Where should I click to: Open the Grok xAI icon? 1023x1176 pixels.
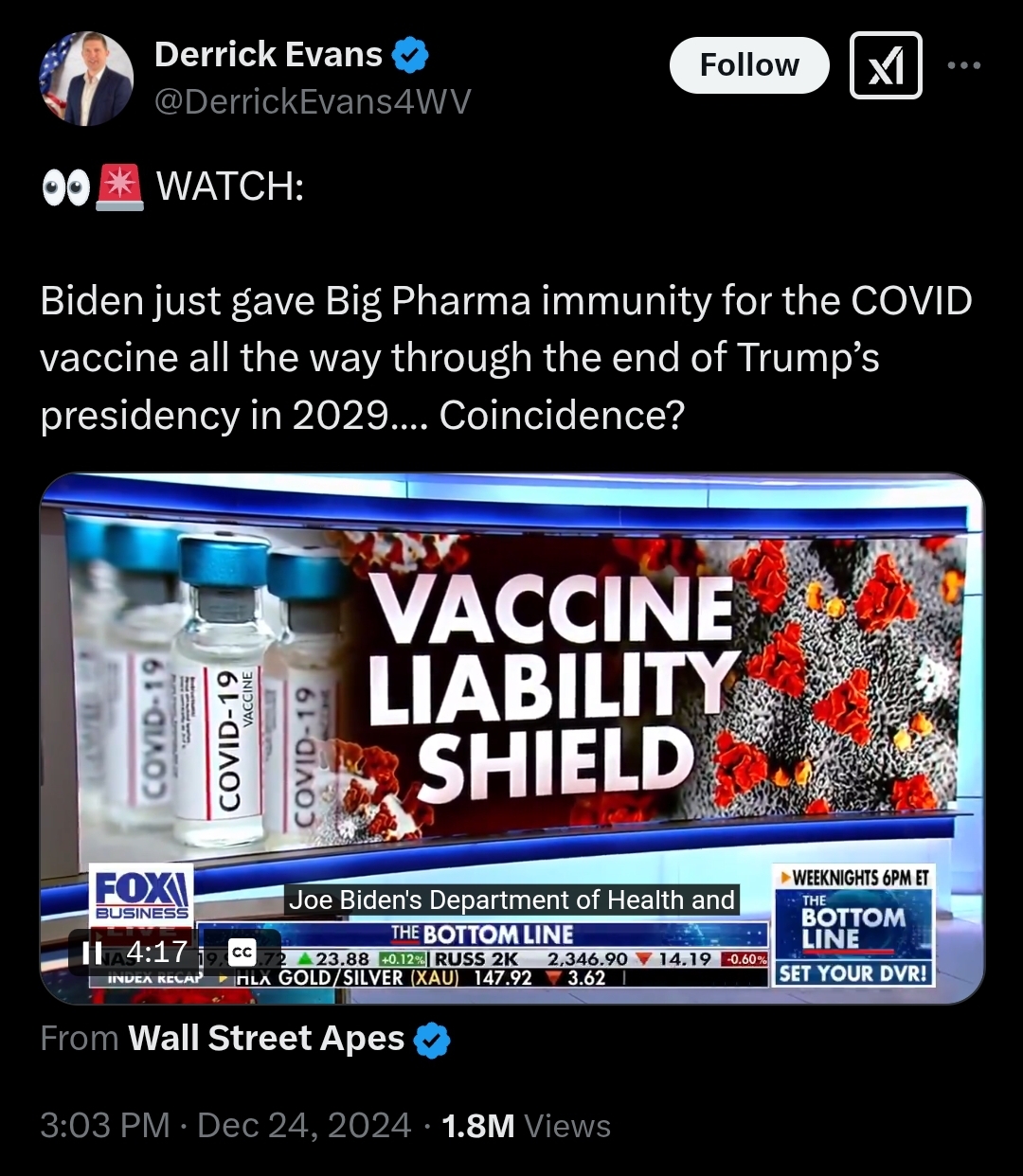[x=886, y=65]
